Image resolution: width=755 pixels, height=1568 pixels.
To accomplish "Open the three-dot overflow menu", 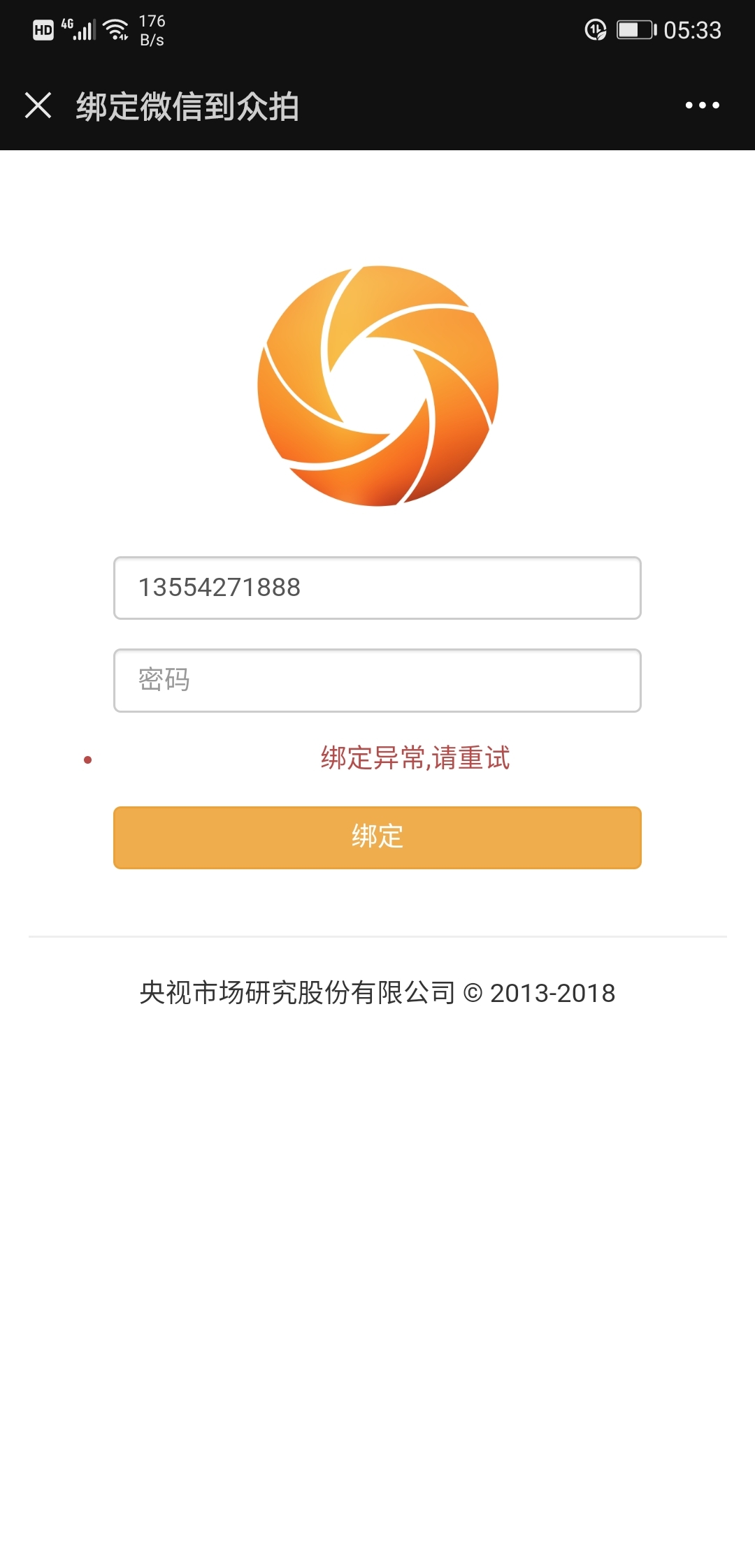I will tap(702, 106).
